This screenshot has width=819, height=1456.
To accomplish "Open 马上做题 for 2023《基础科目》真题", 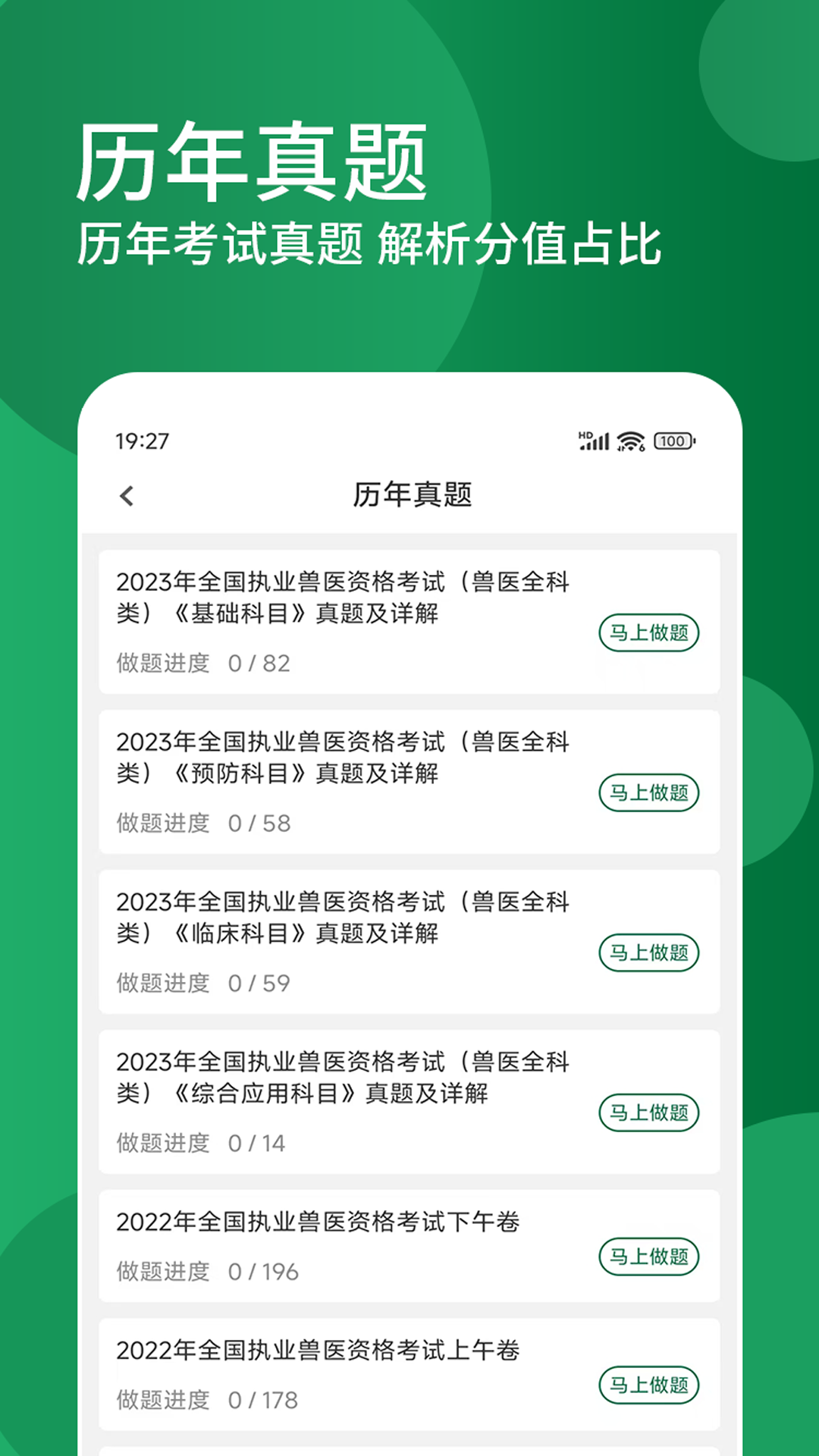I will 649,633.
